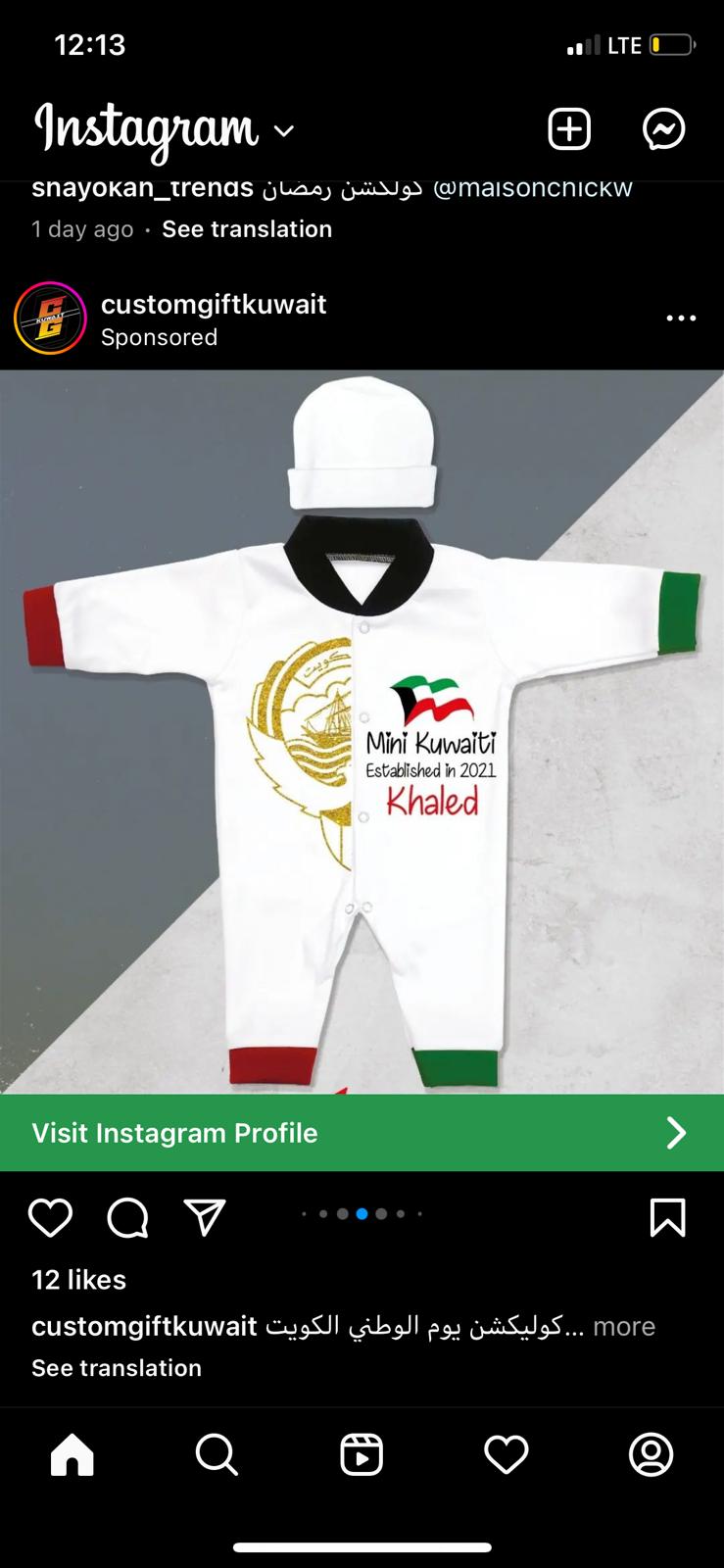
Task: Save the post with bookmark icon
Action: click(x=667, y=1217)
